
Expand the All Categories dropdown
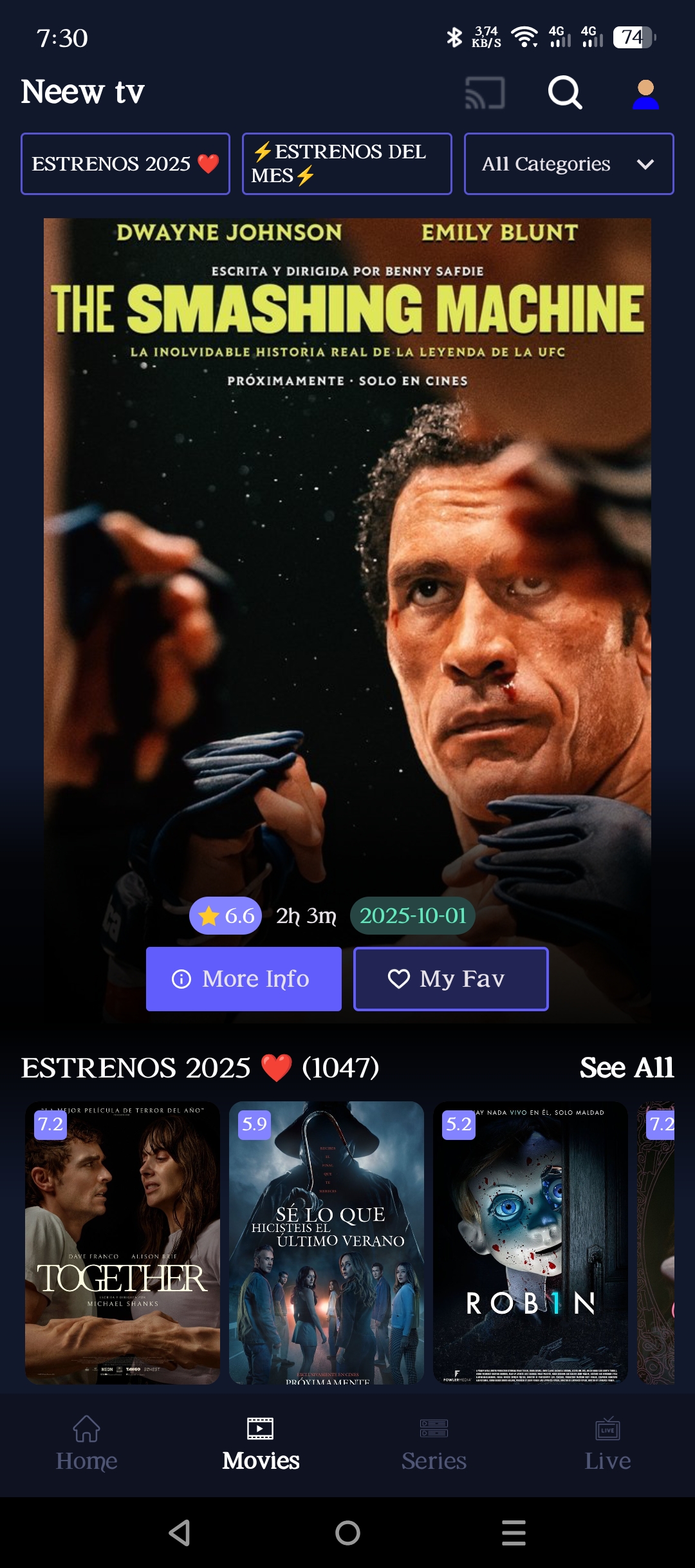pyautogui.click(x=569, y=163)
